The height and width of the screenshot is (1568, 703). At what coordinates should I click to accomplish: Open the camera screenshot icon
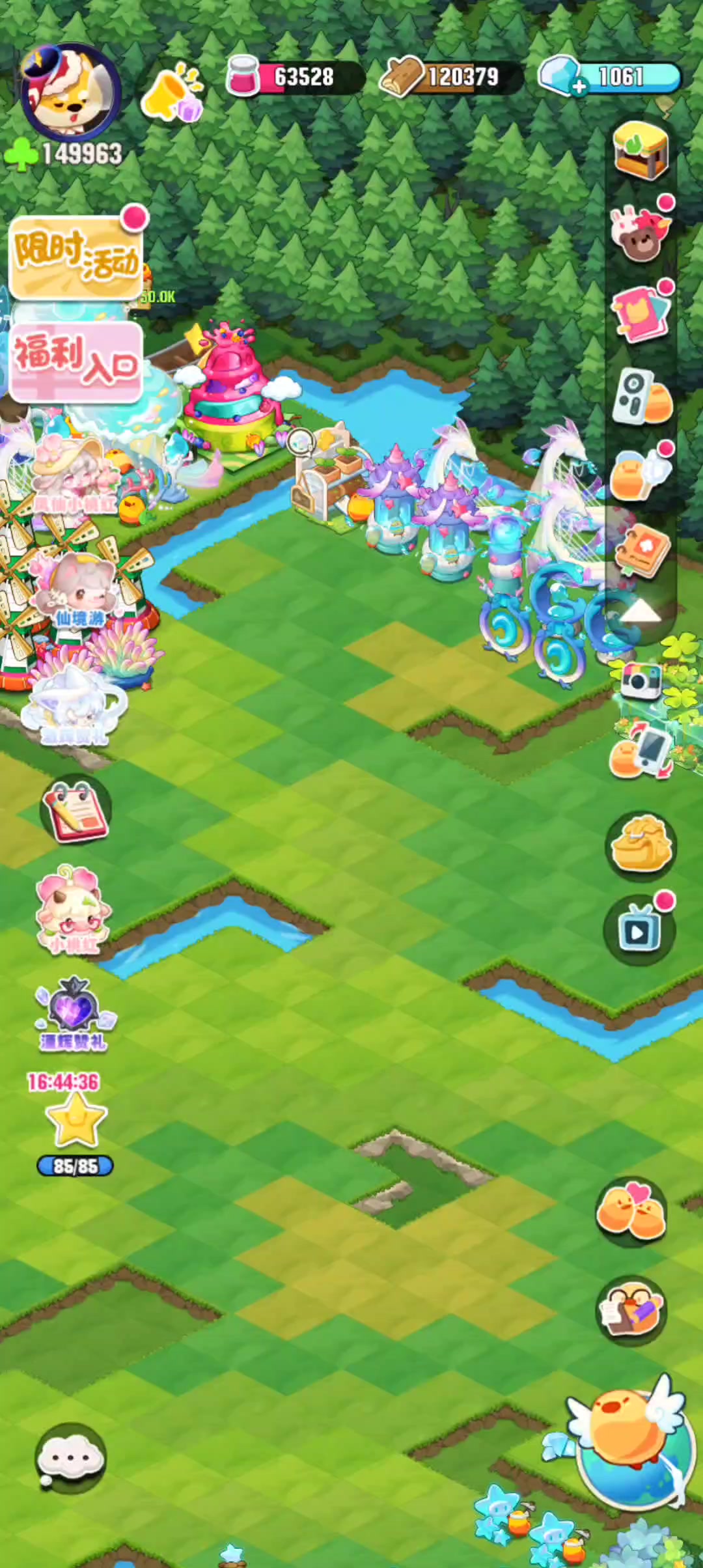coord(641,681)
